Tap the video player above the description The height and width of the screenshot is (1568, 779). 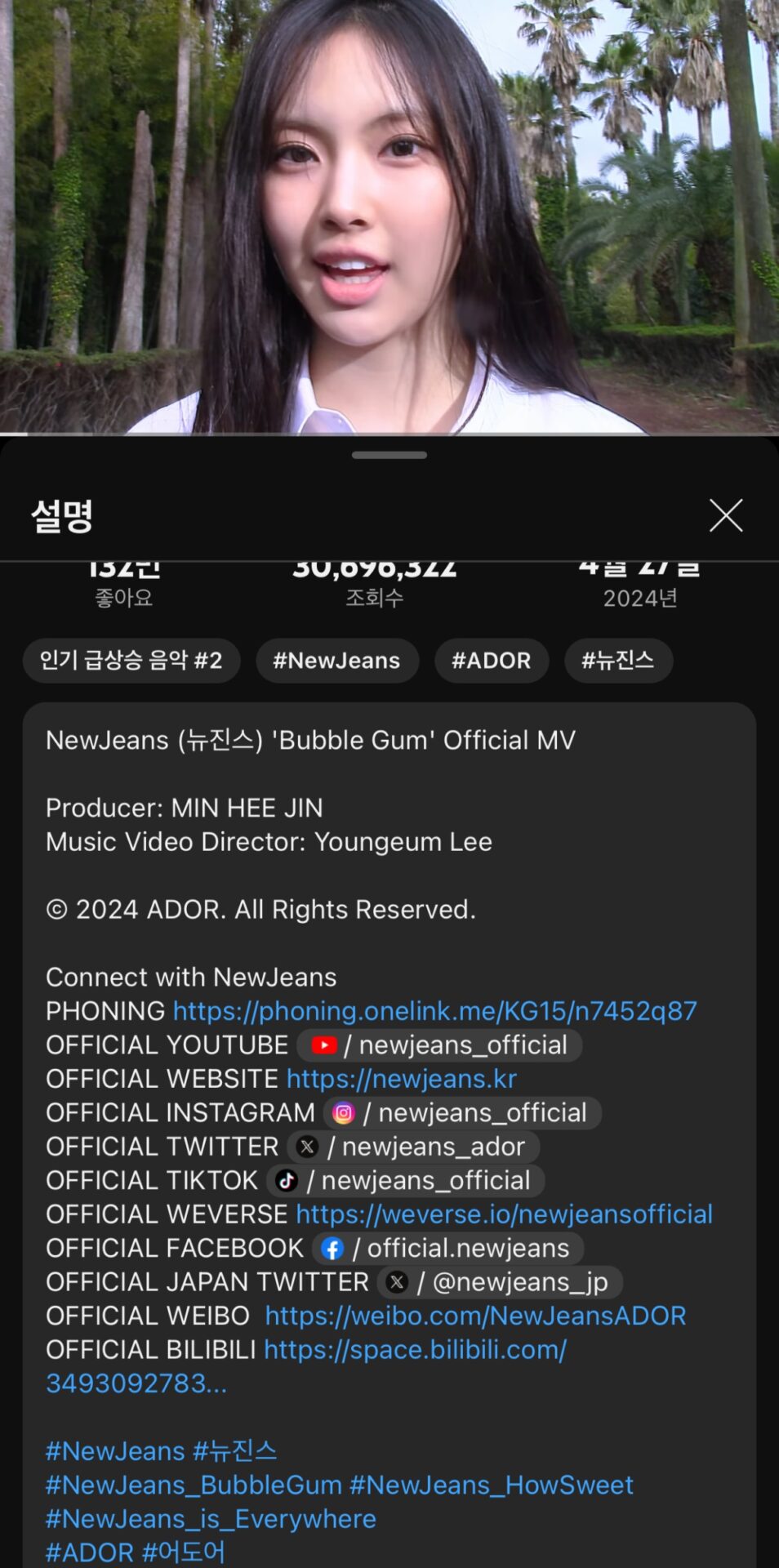point(389,216)
